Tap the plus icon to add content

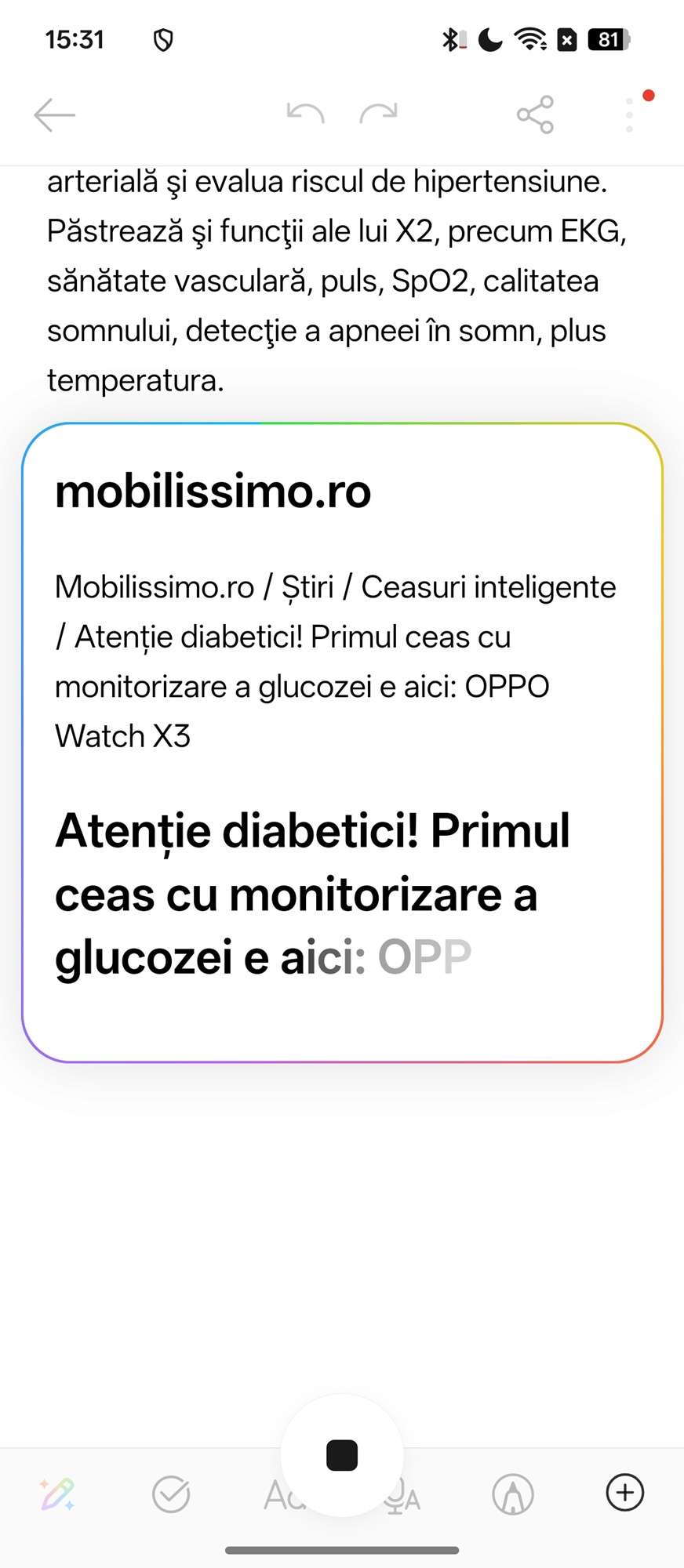point(625,1493)
